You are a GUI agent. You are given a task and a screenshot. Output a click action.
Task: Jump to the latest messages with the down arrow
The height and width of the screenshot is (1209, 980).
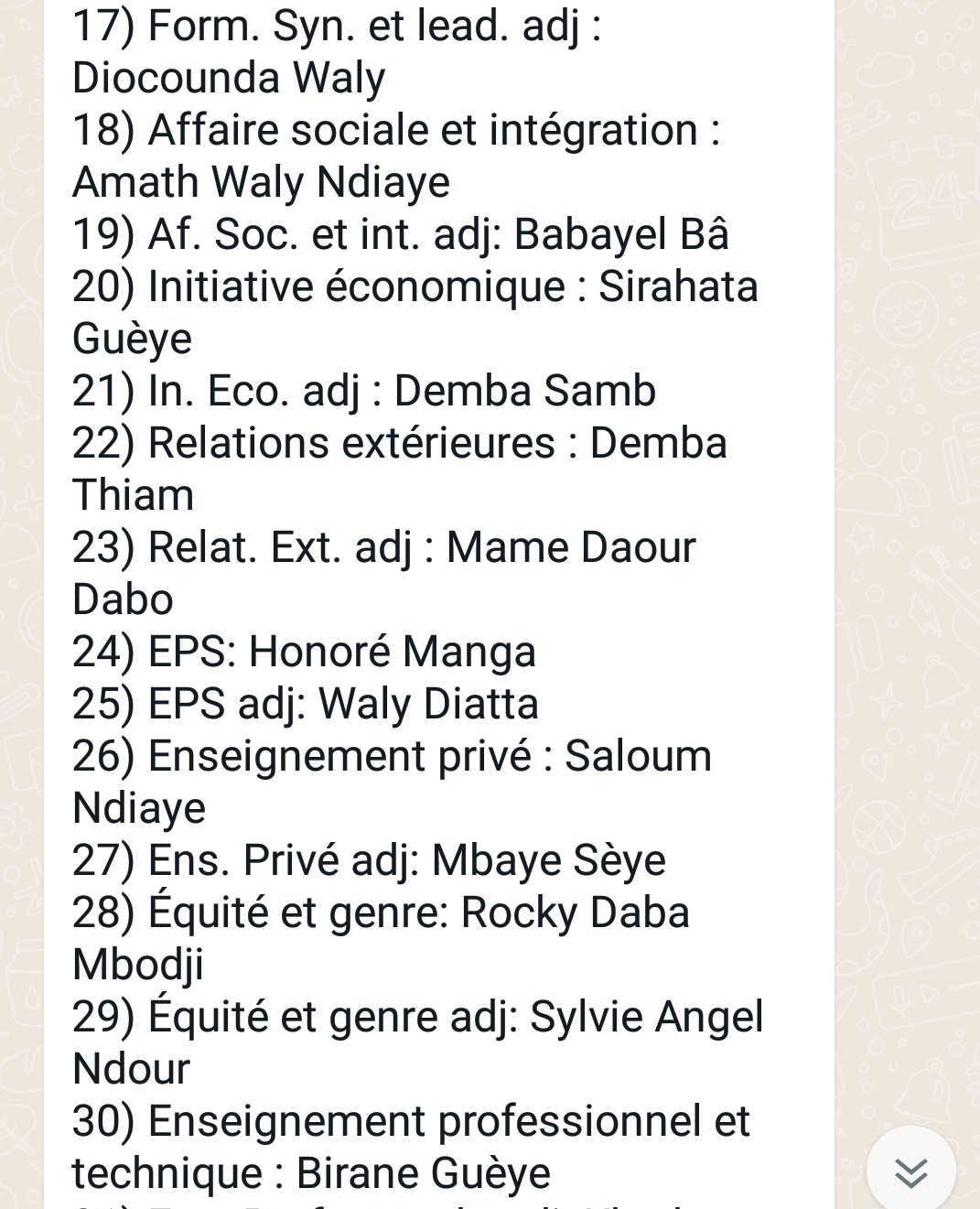tap(910, 1171)
